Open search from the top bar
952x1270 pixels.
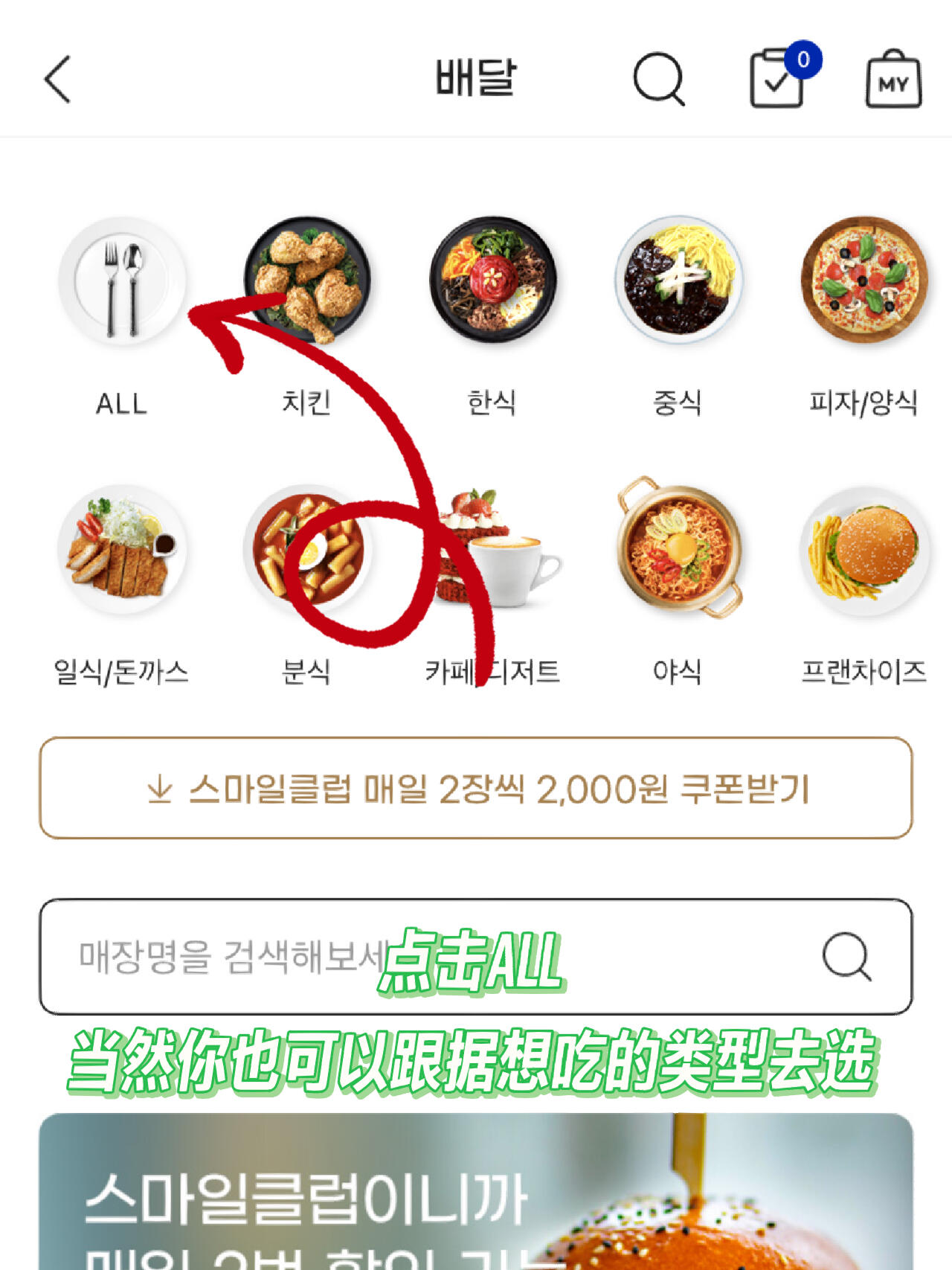[658, 79]
